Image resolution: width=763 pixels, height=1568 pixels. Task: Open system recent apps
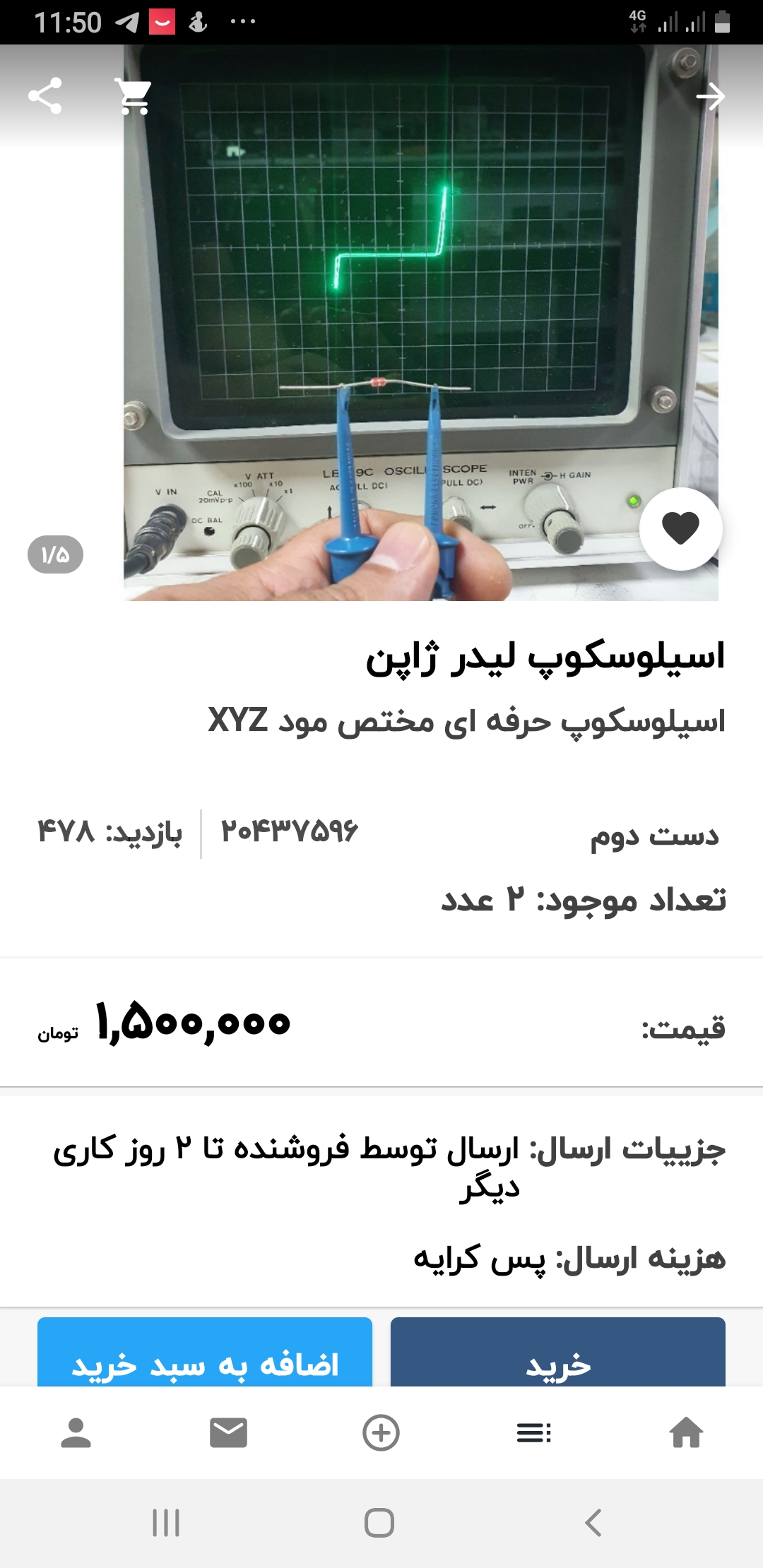coord(167,1523)
